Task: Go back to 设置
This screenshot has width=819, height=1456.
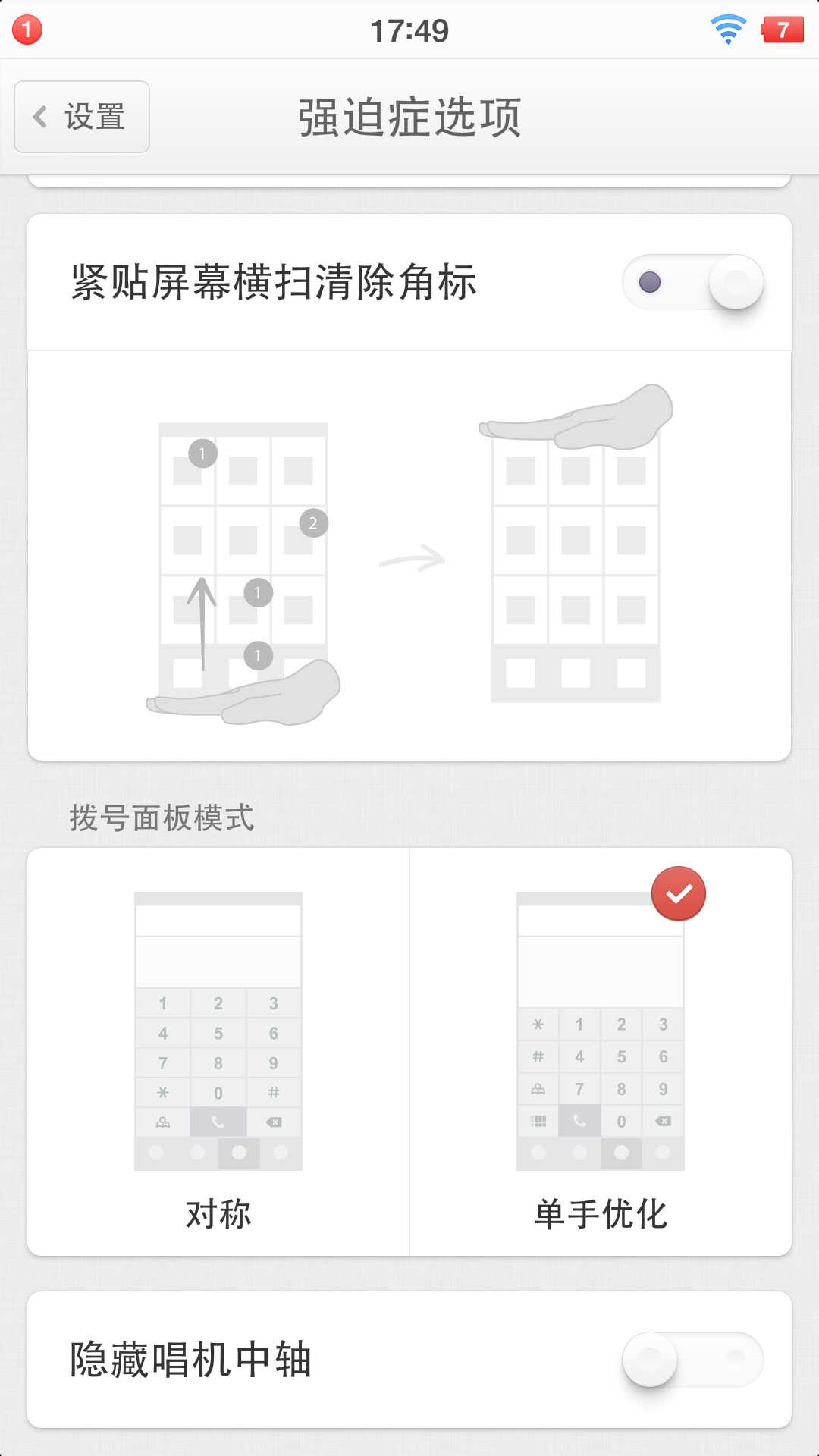Action: (x=82, y=117)
